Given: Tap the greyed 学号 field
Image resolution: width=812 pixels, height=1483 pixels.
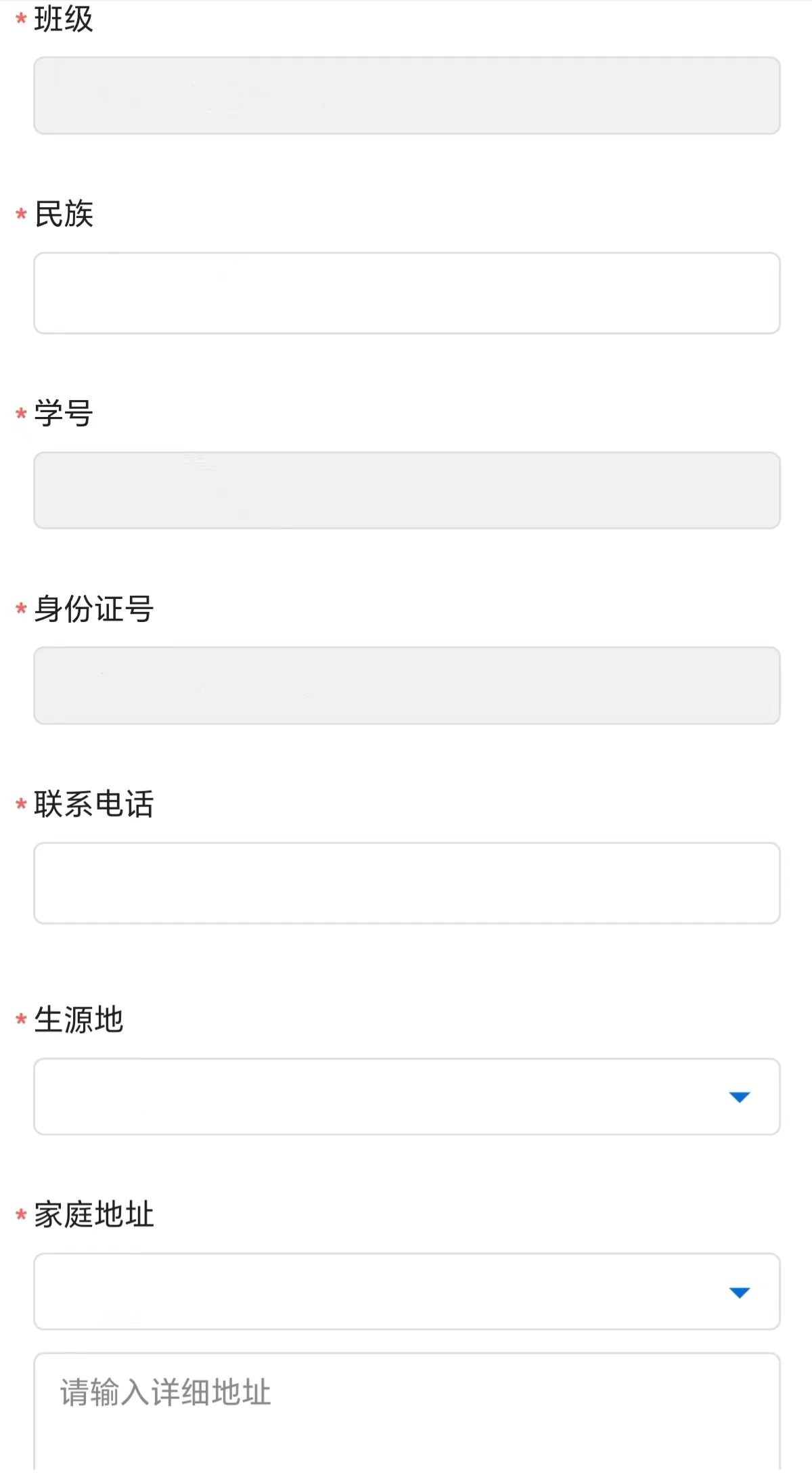Looking at the screenshot, I should [x=407, y=490].
